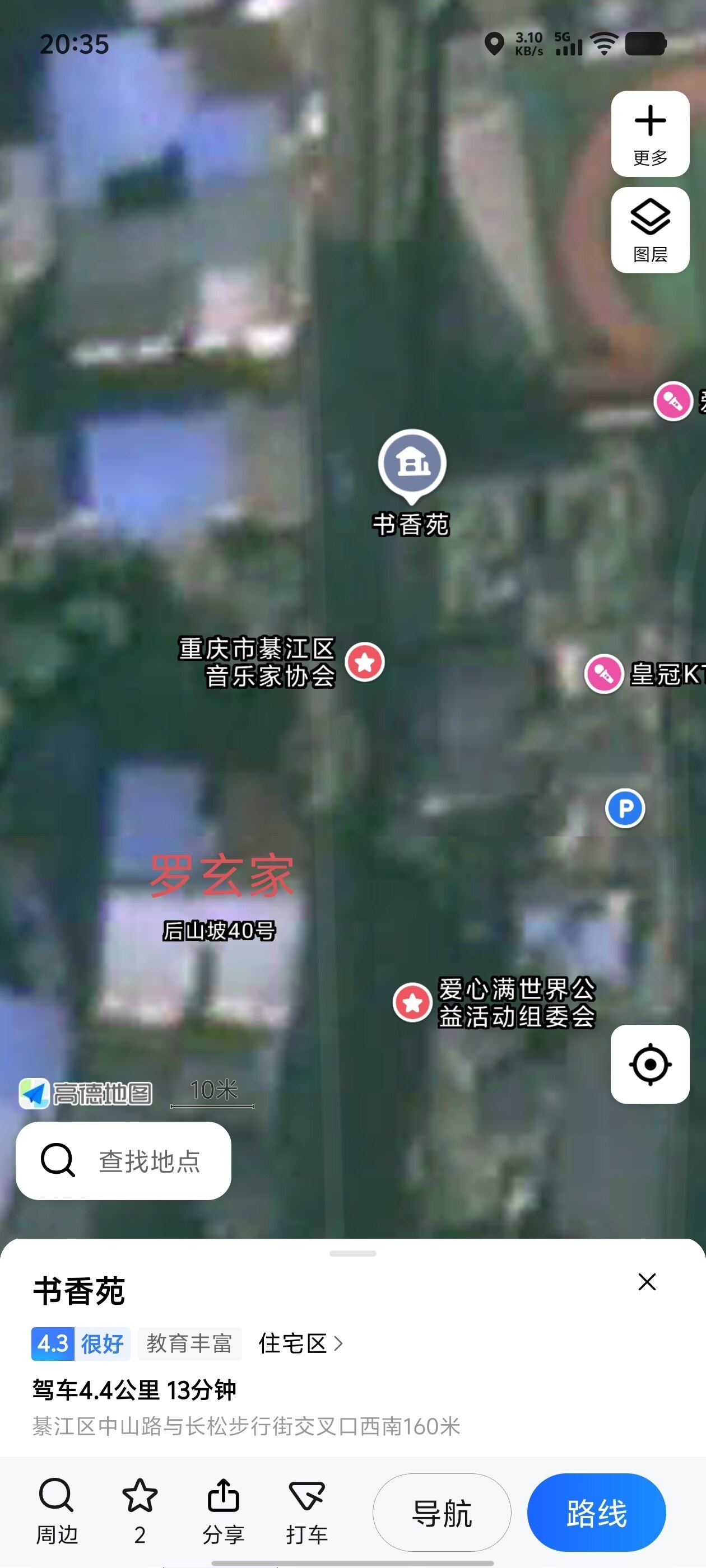The image size is (706, 1568).
Task: View 路线 route options
Action: tap(596, 1513)
